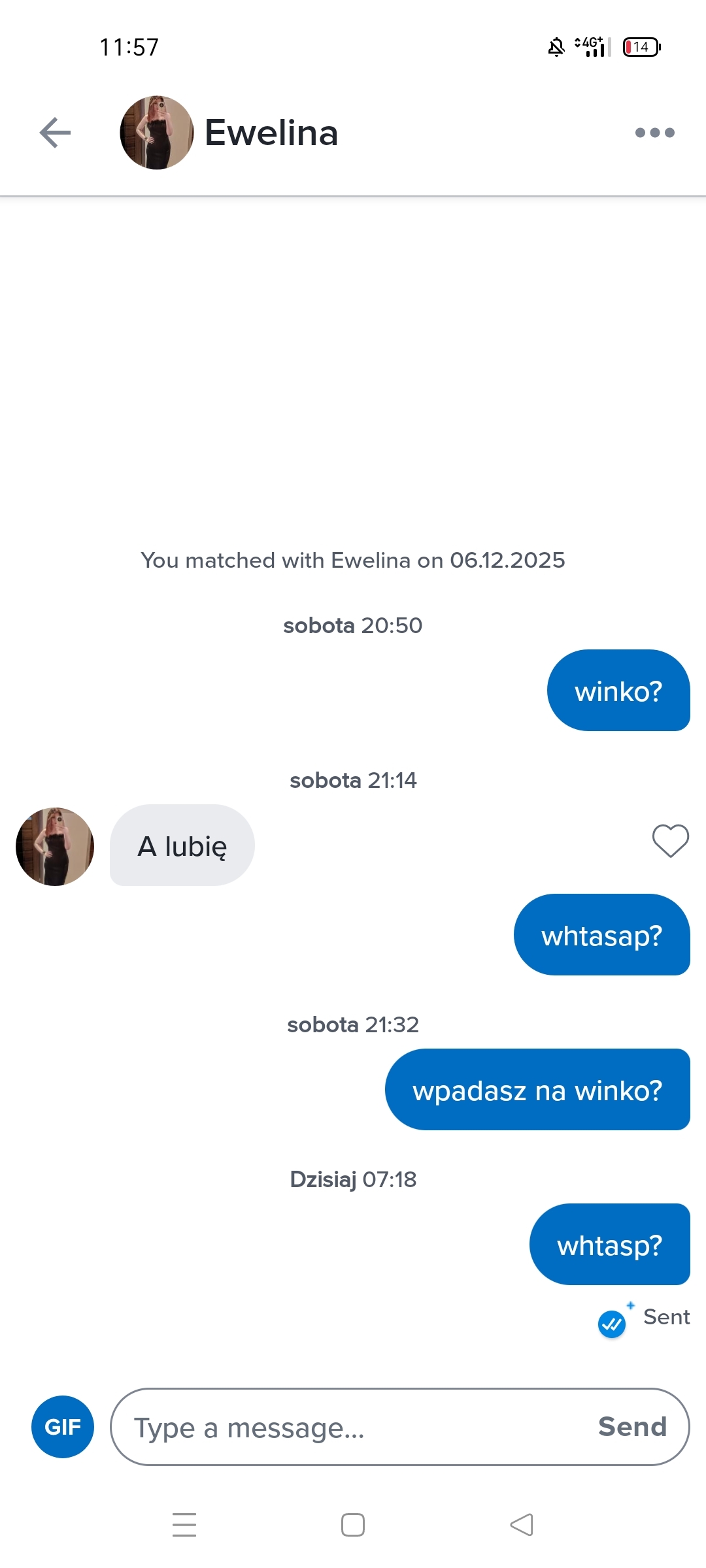The image size is (706, 1568).
Task: Like the message "A lubię"
Action: pos(670,840)
